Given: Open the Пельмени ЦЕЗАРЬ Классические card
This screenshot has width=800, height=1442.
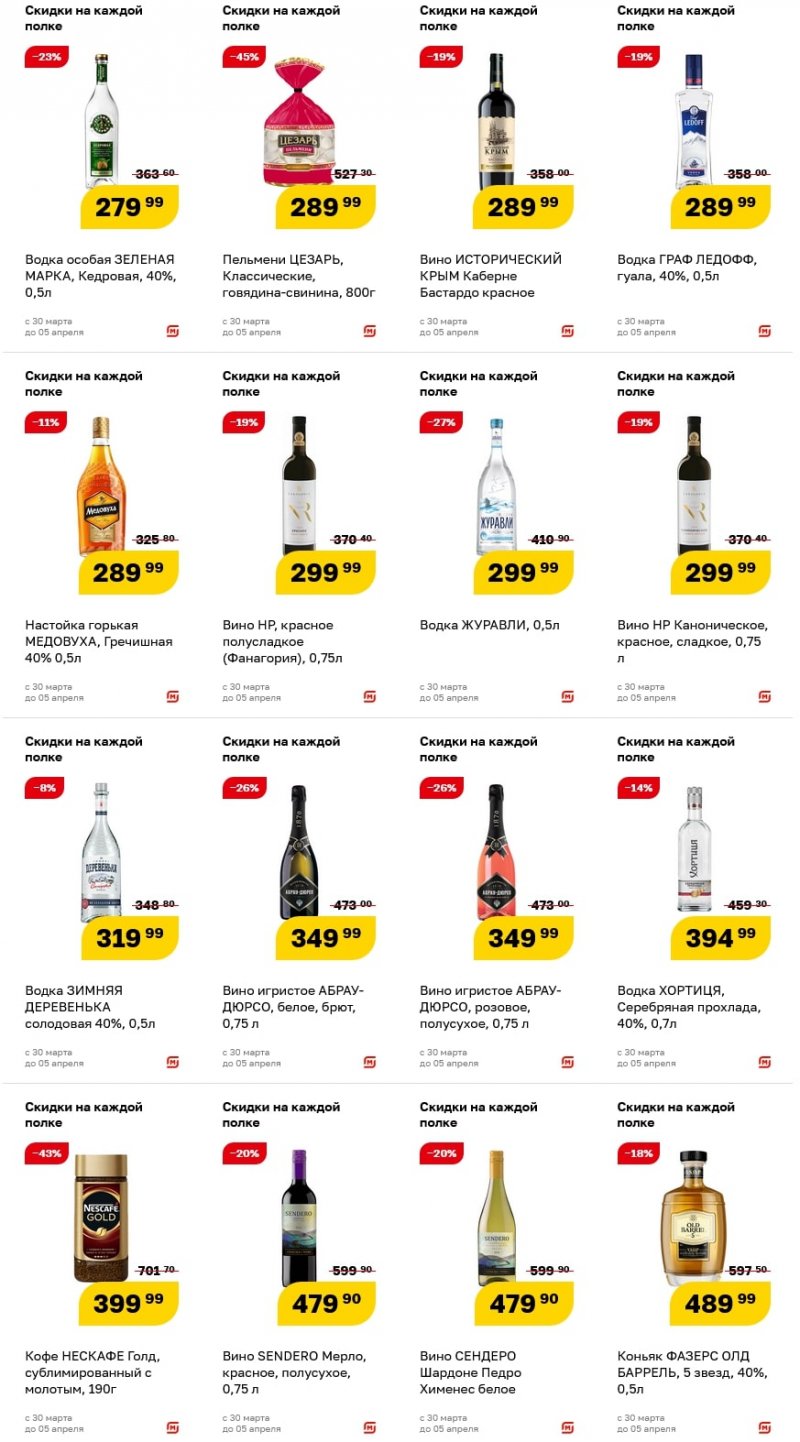Looking at the screenshot, I should tap(299, 170).
